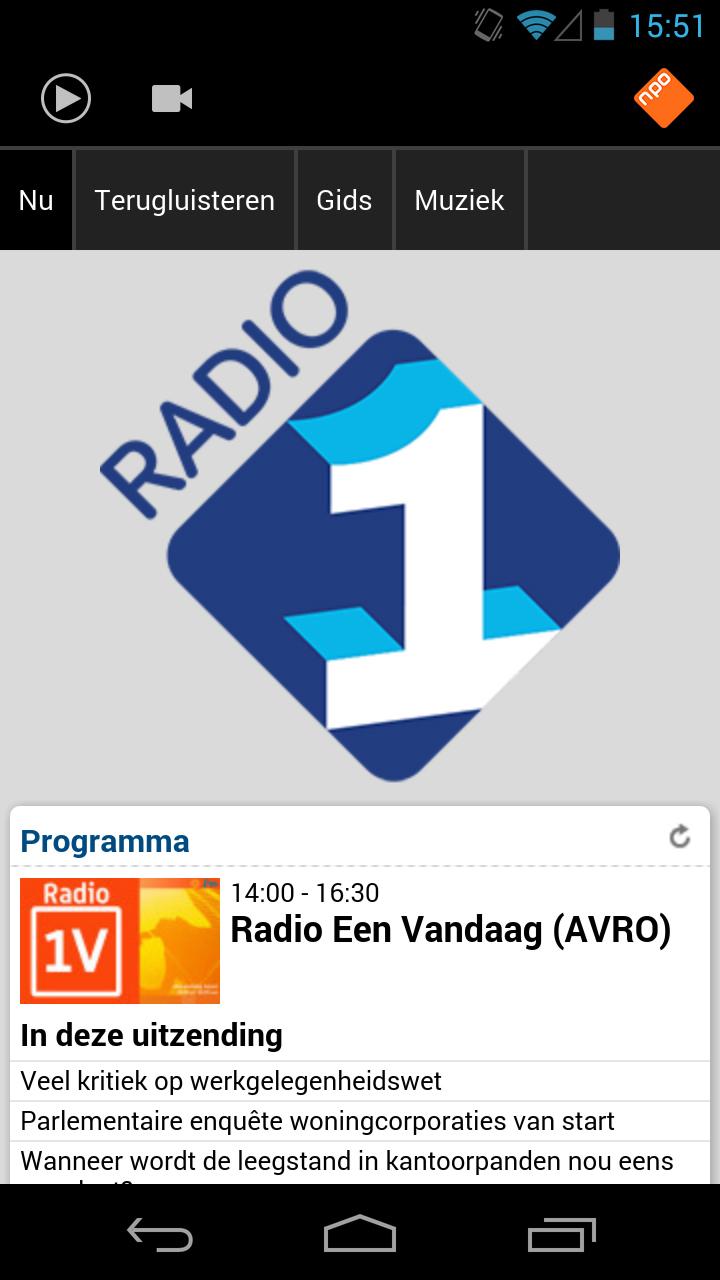Open the Radio Een Vandaag (AVRO) programme
This screenshot has height=1280, width=720.
[450, 930]
